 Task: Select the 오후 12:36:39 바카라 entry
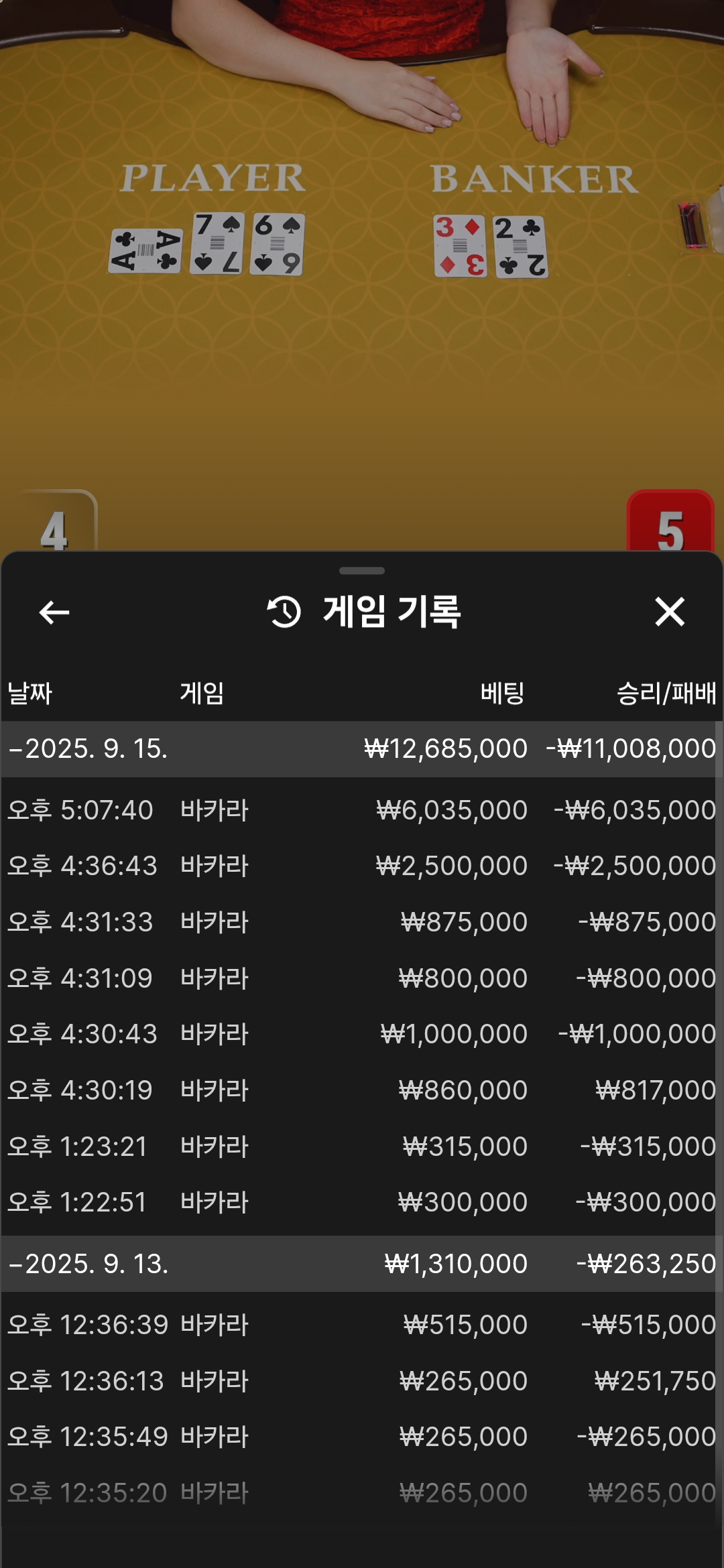click(361, 1325)
